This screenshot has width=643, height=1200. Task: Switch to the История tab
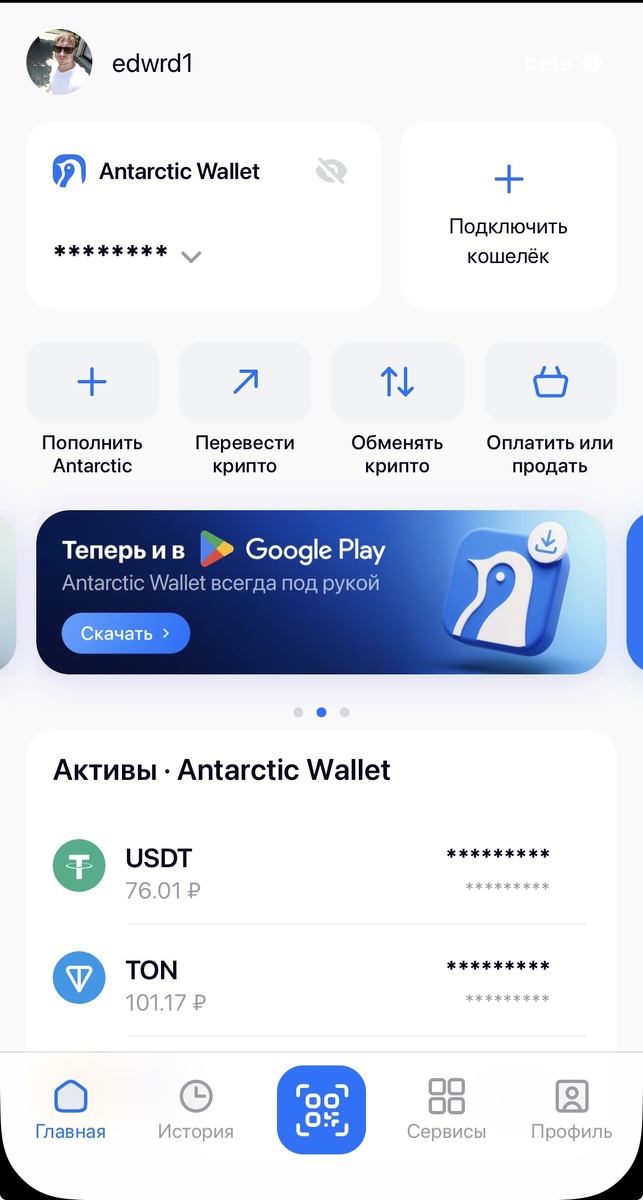195,1110
